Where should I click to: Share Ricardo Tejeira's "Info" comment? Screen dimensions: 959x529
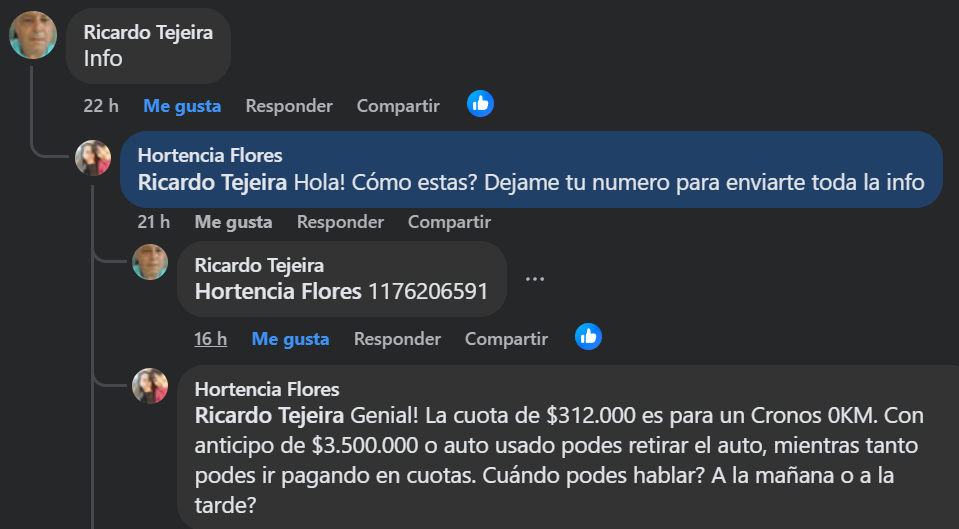(398, 105)
